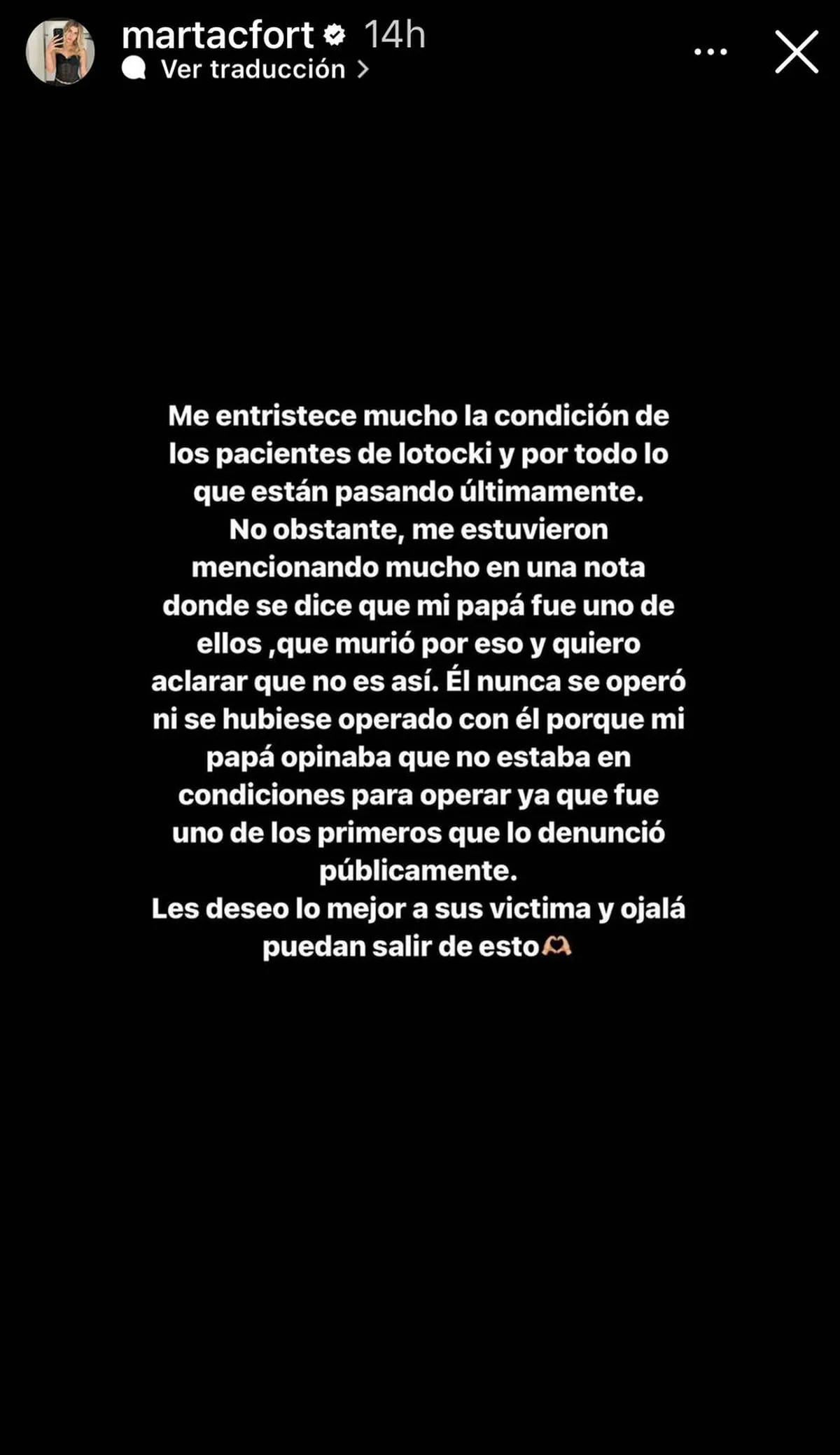The image size is (840, 1455).
Task: Open martacfort's profile picture
Action: pyautogui.click(x=60, y=51)
